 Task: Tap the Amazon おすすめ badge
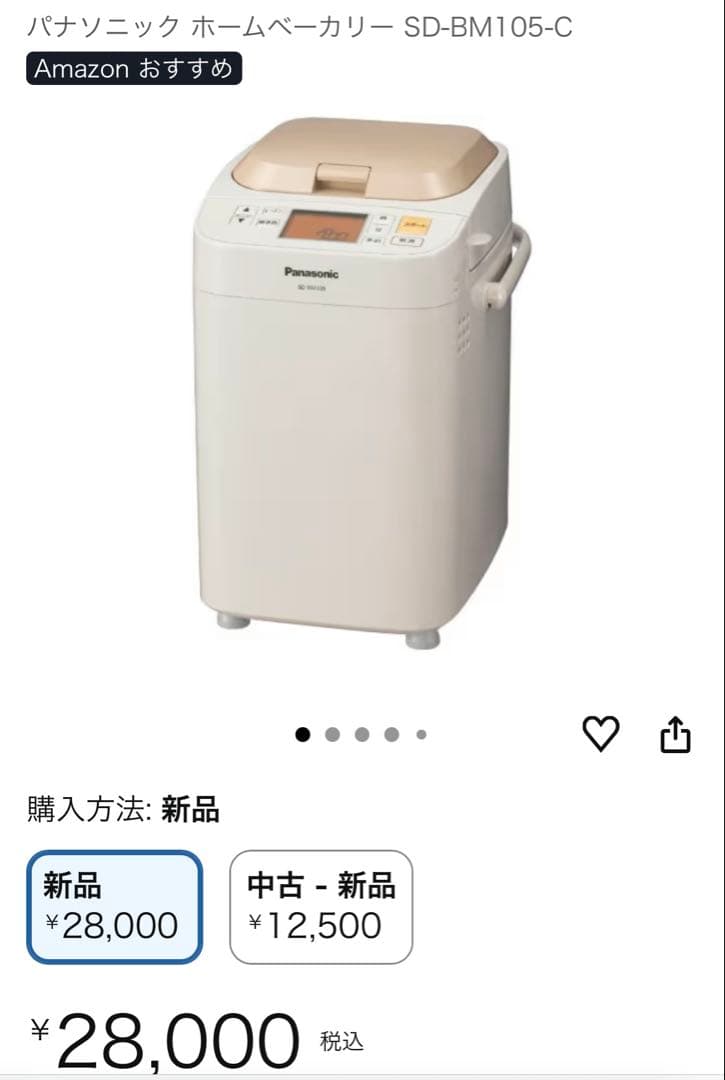135,69
